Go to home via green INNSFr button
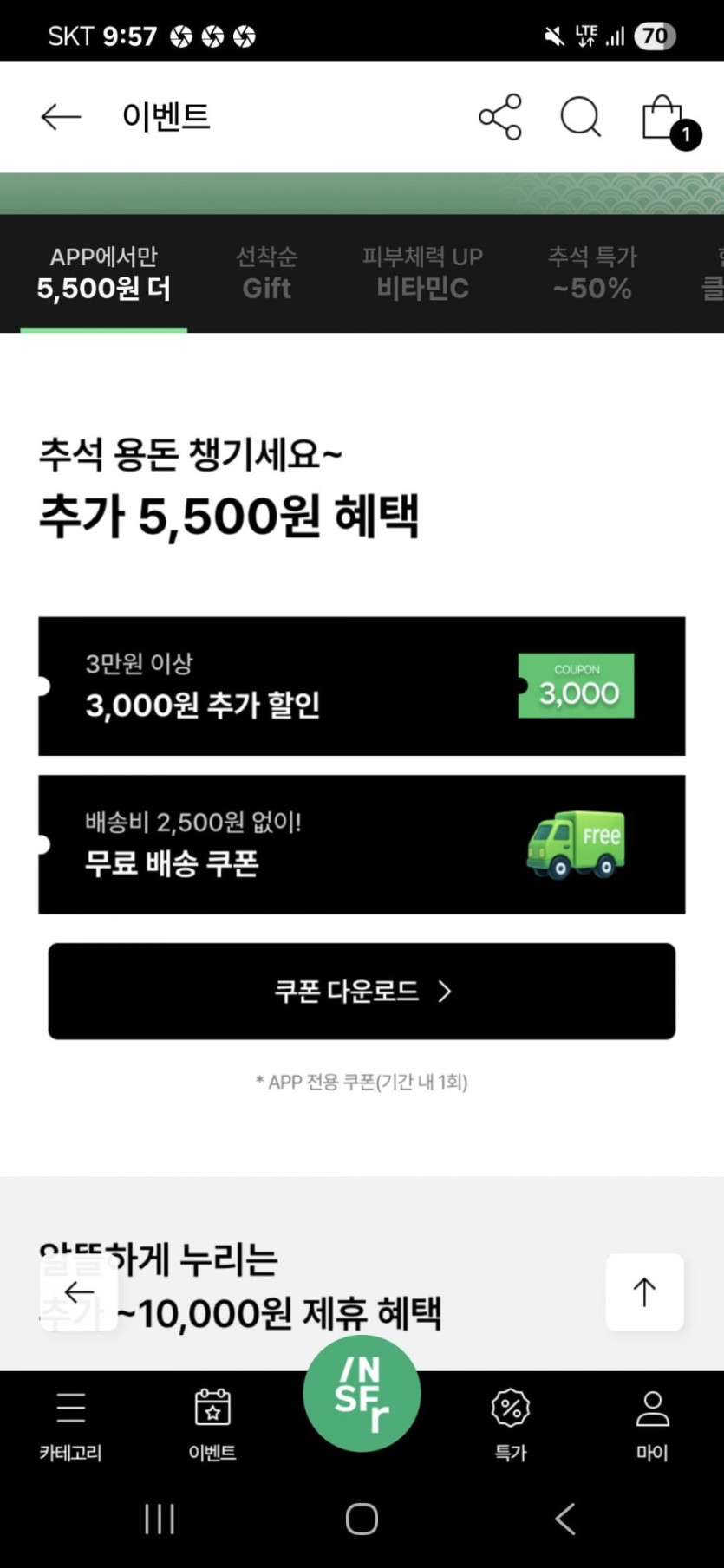 pos(362,1394)
